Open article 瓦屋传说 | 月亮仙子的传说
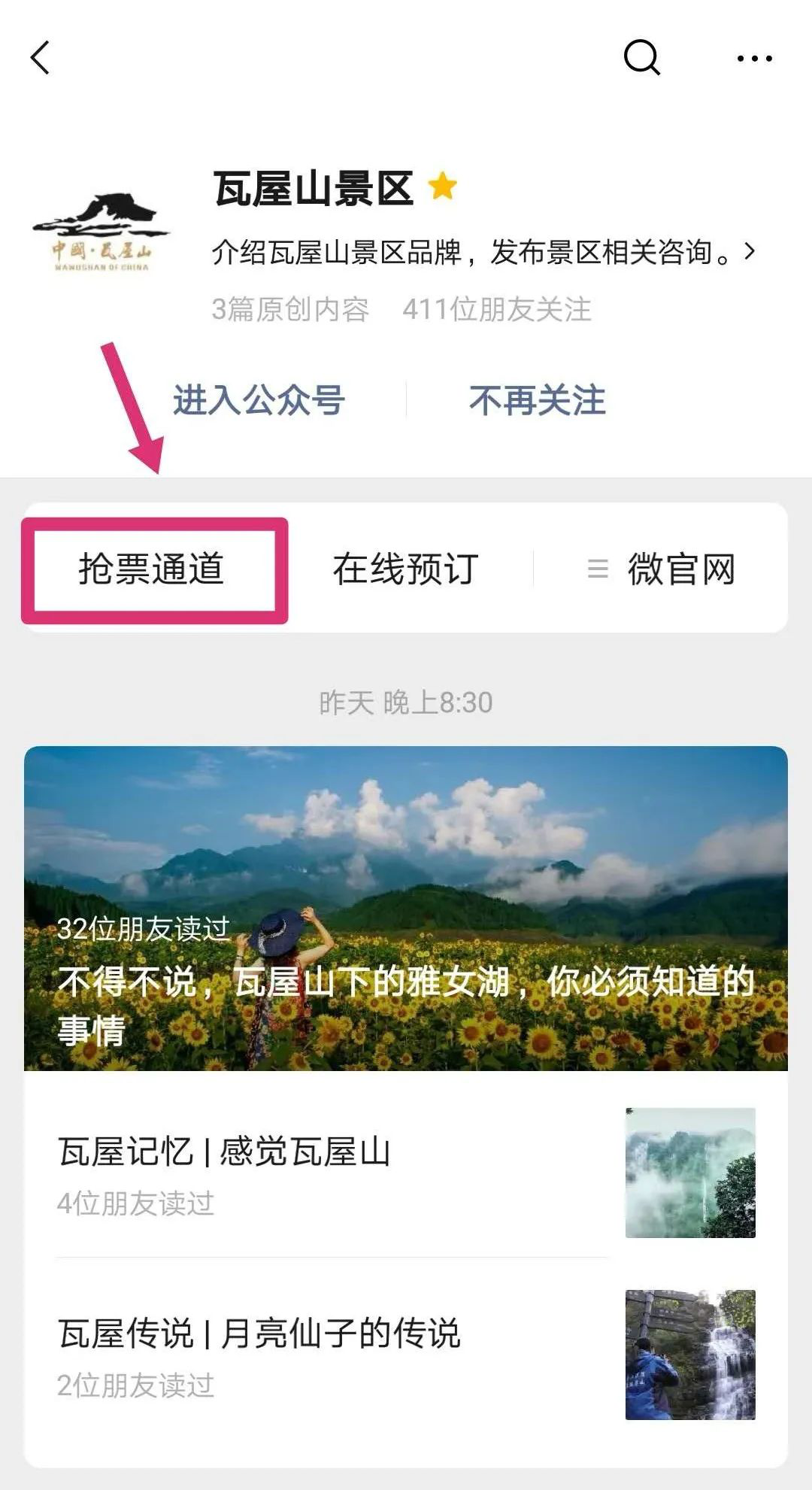This screenshot has width=812, height=1490. (x=331, y=1354)
